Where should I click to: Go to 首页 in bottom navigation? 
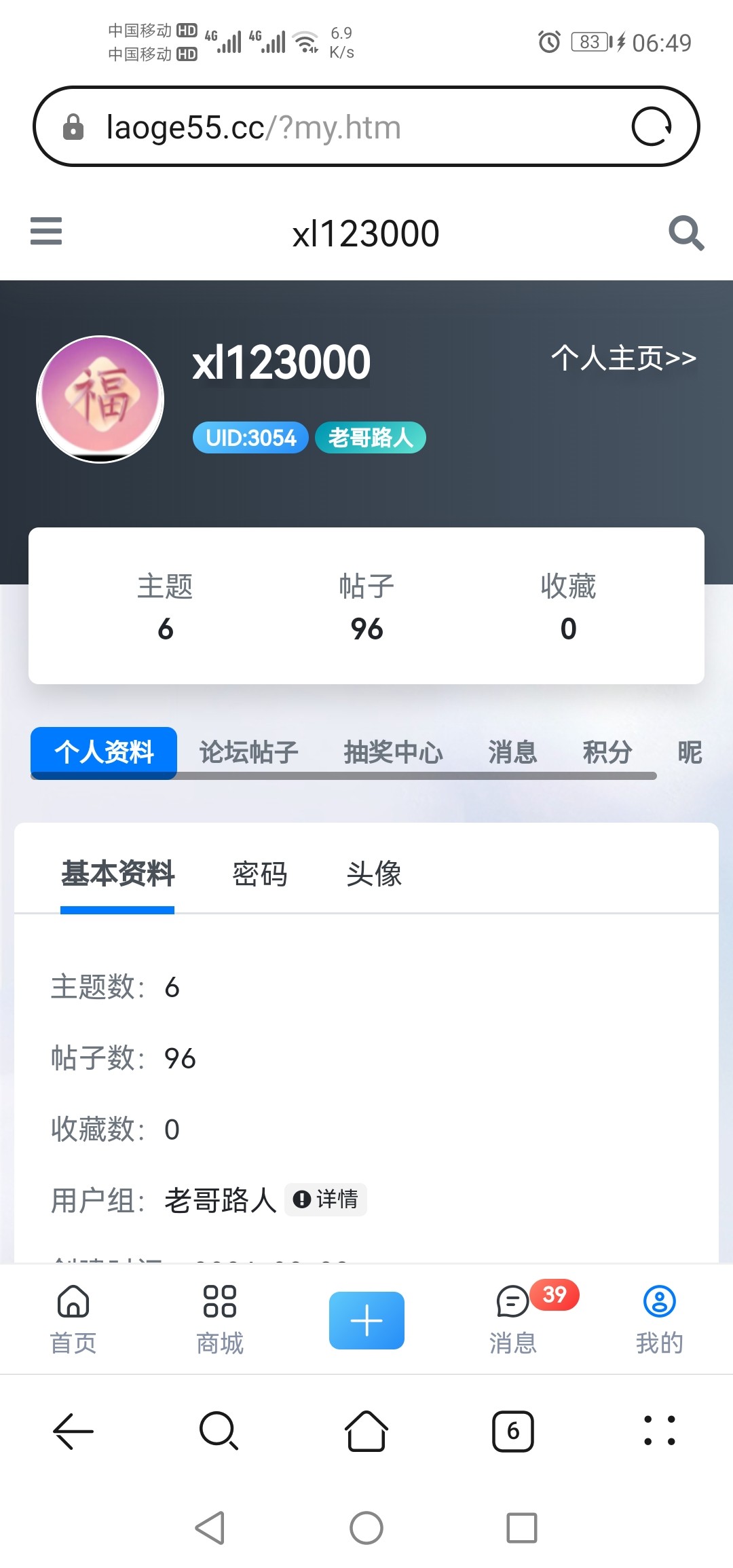[73, 1319]
